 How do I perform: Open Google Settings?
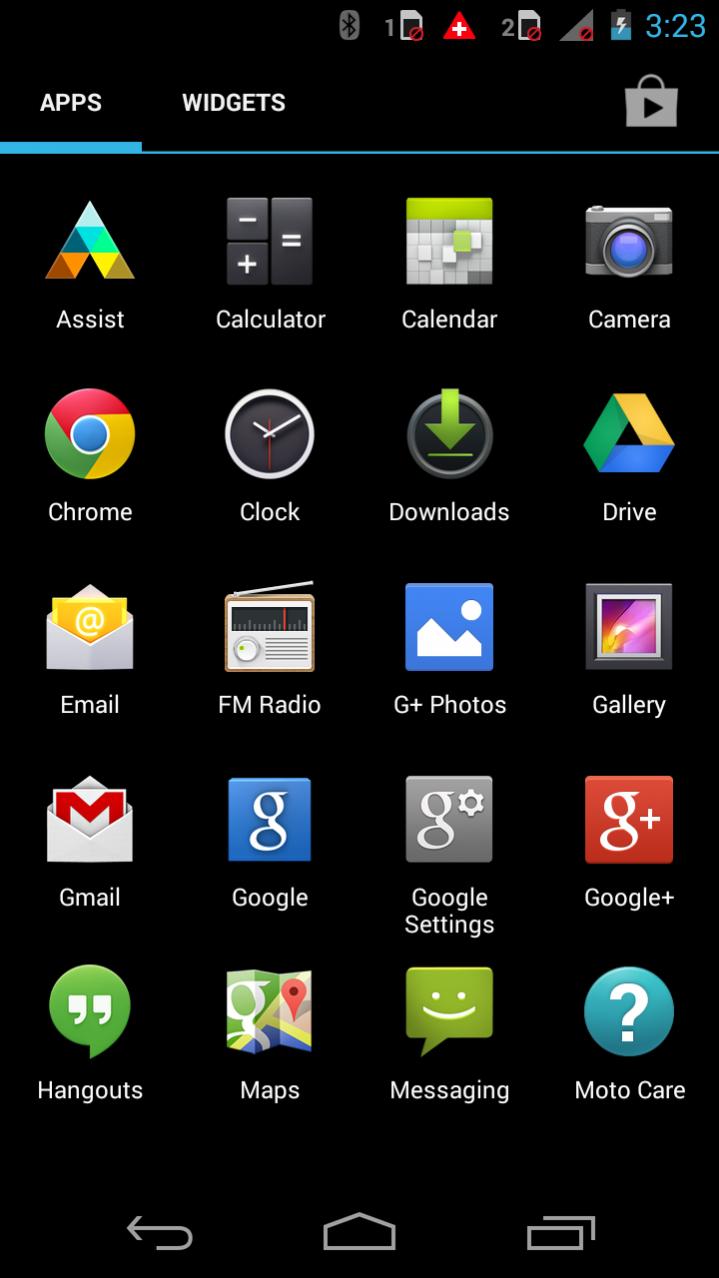click(449, 820)
